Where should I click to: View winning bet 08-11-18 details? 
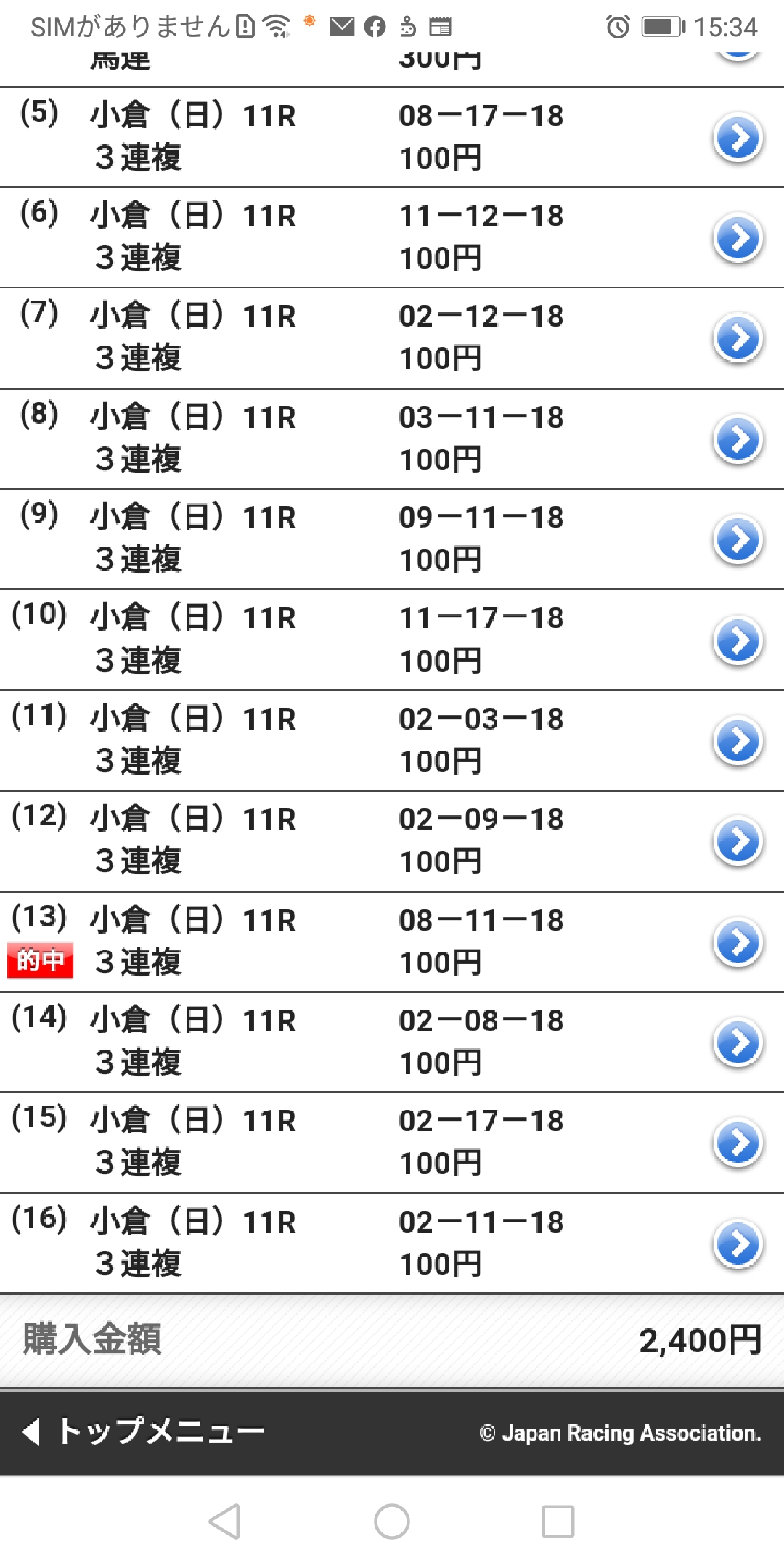(x=738, y=942)
